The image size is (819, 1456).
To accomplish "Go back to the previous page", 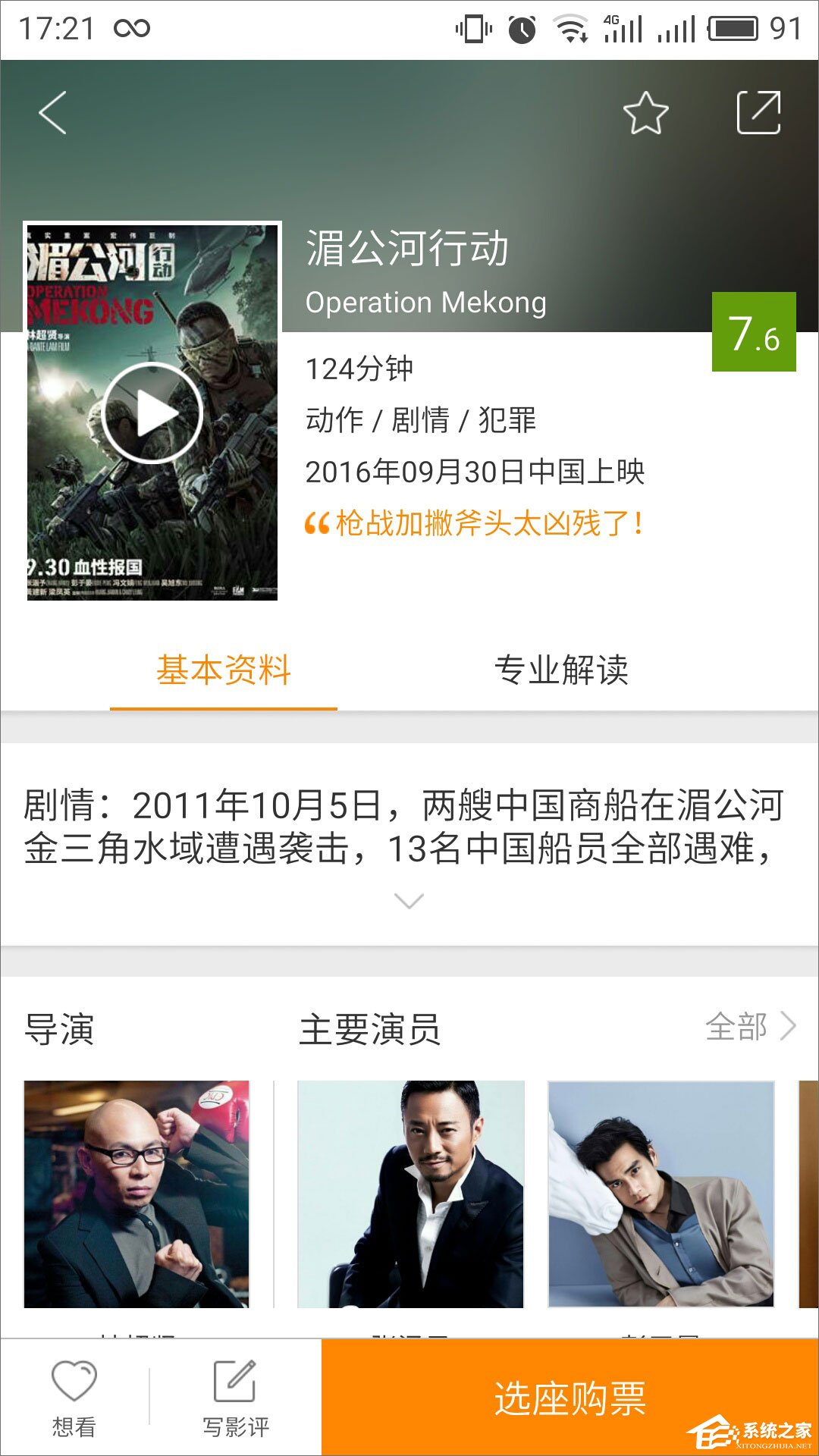I will 53,113.
